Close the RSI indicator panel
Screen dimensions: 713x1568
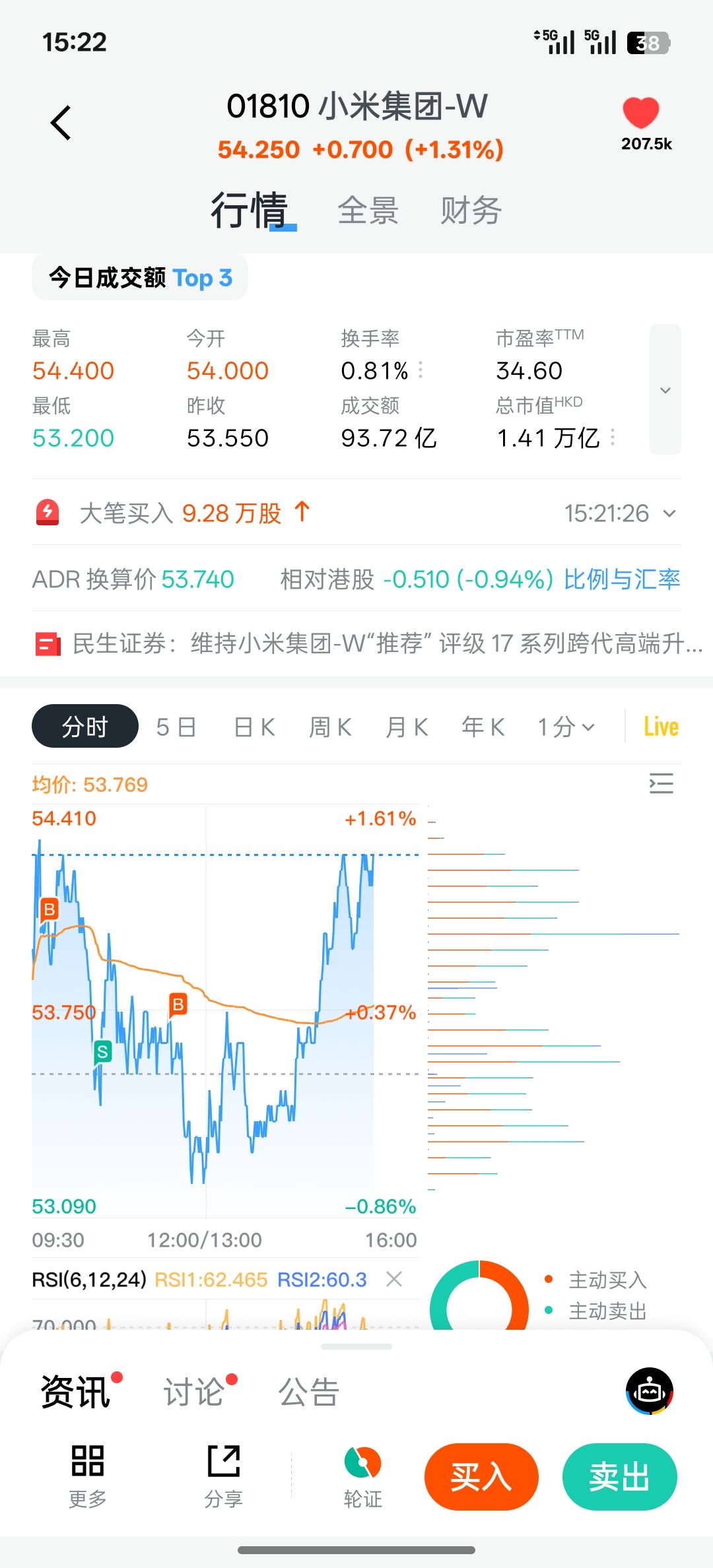[394, 1280]
